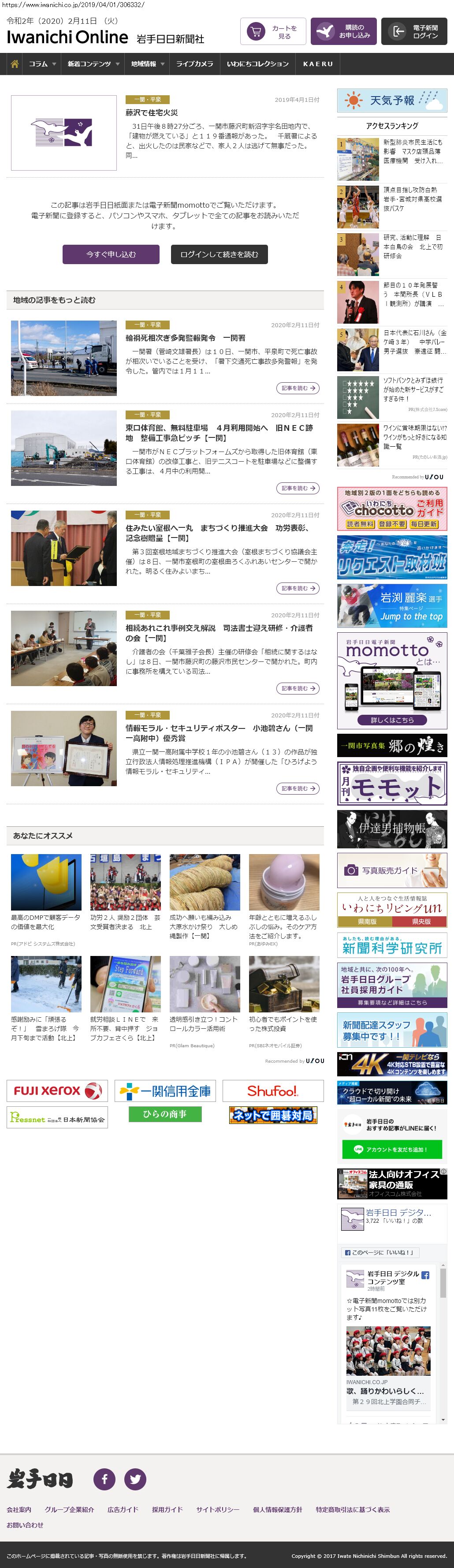Viewport: 454px width, 1568px height.
Task: Open the KAERU section
Action: coord(318,64)
